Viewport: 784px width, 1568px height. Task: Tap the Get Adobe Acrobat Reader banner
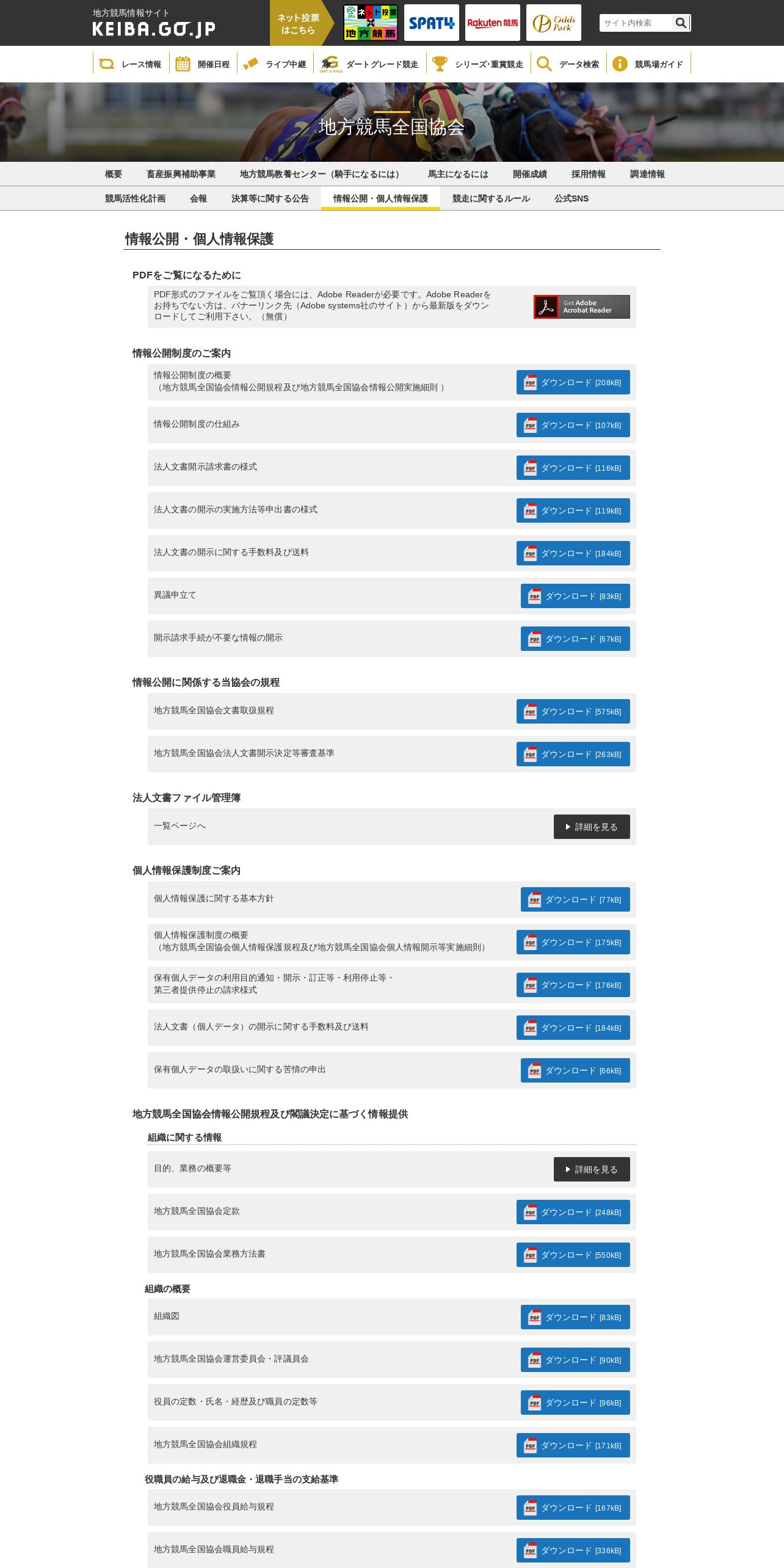coord(582,307)
